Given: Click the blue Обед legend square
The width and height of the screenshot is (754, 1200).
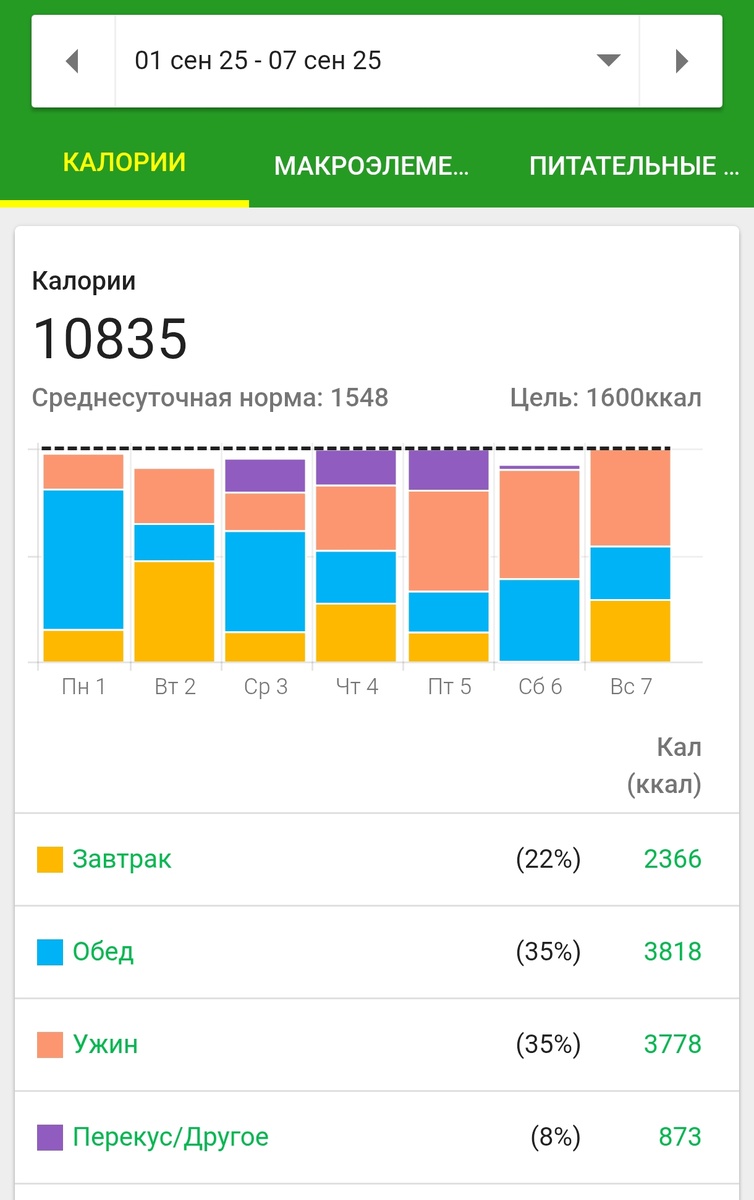Looking at the screenshot, I should pyautogui.click(x=48, y=953).
